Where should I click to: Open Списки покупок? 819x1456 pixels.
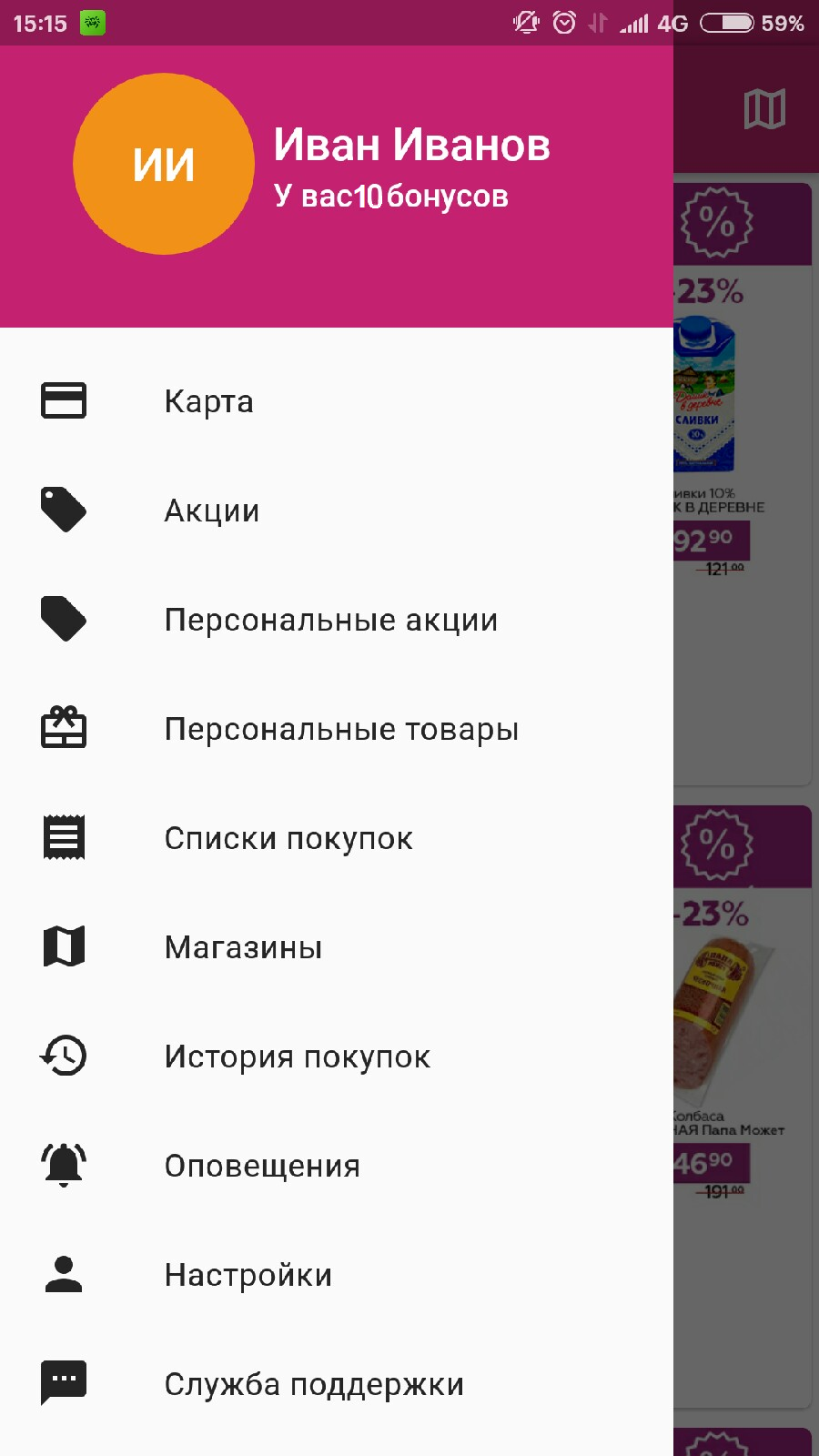click(x=337, y=837)
